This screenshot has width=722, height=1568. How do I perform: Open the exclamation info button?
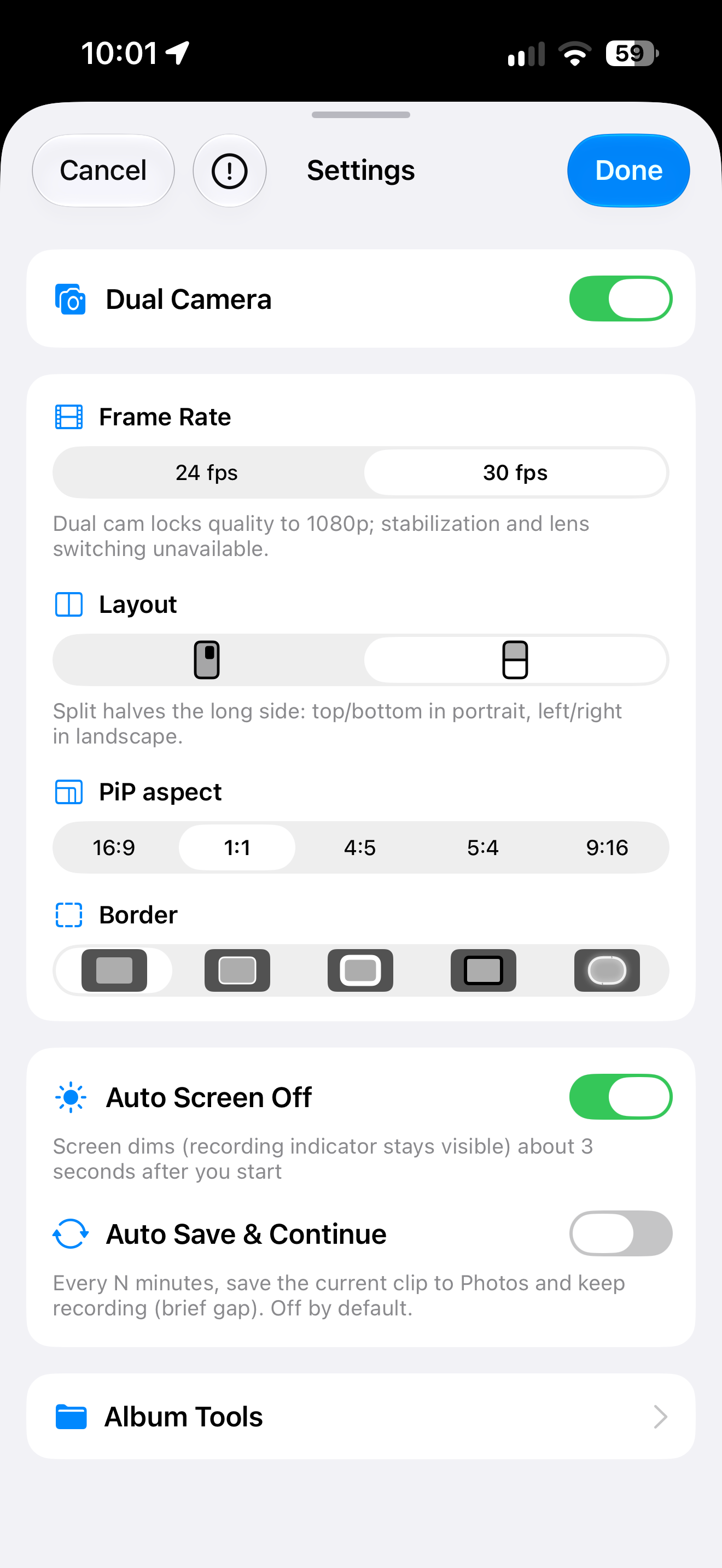tap(230, 171)
